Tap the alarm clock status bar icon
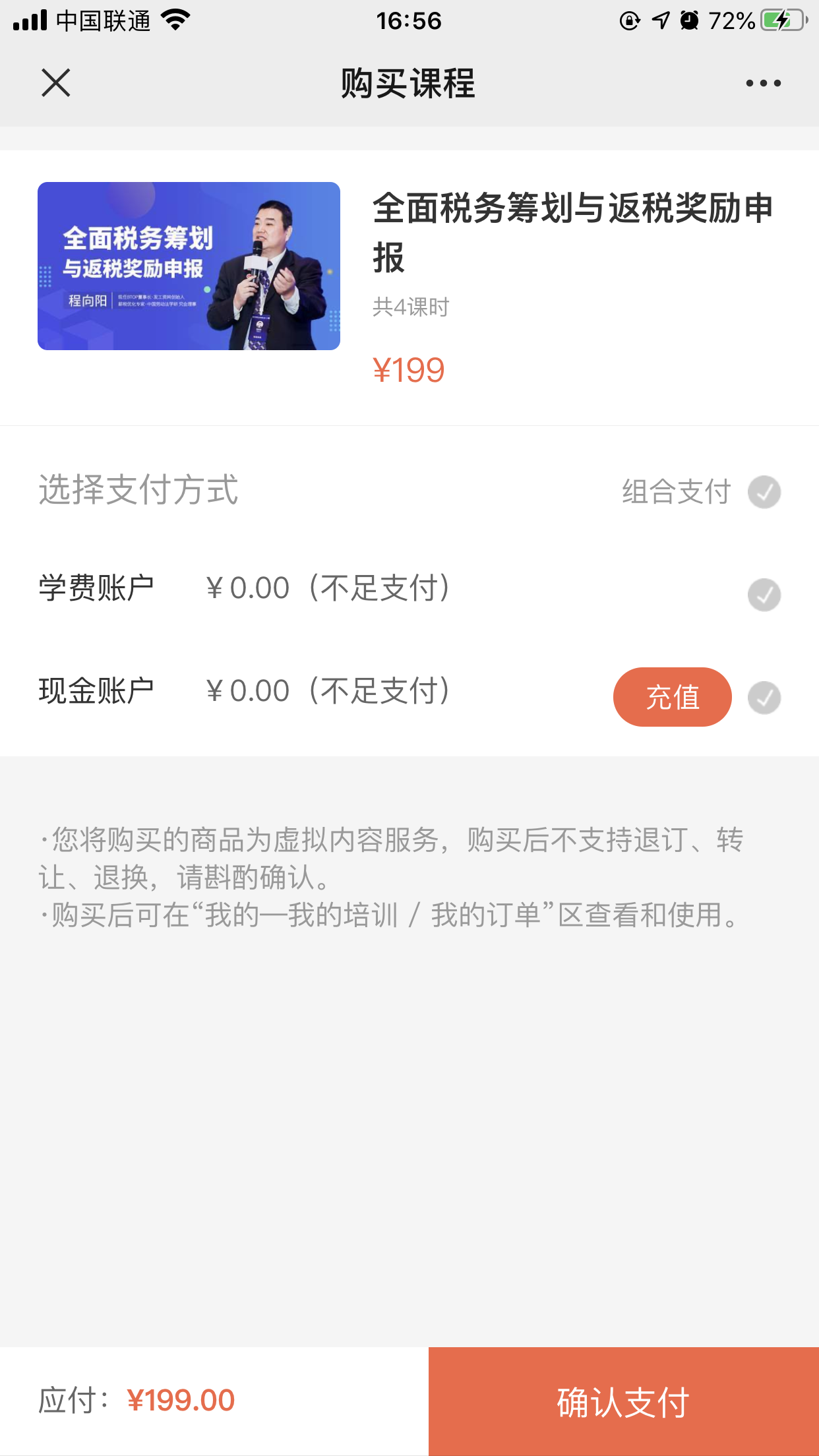The height and width of the screenshot is (1456, 819). point(688,20)
